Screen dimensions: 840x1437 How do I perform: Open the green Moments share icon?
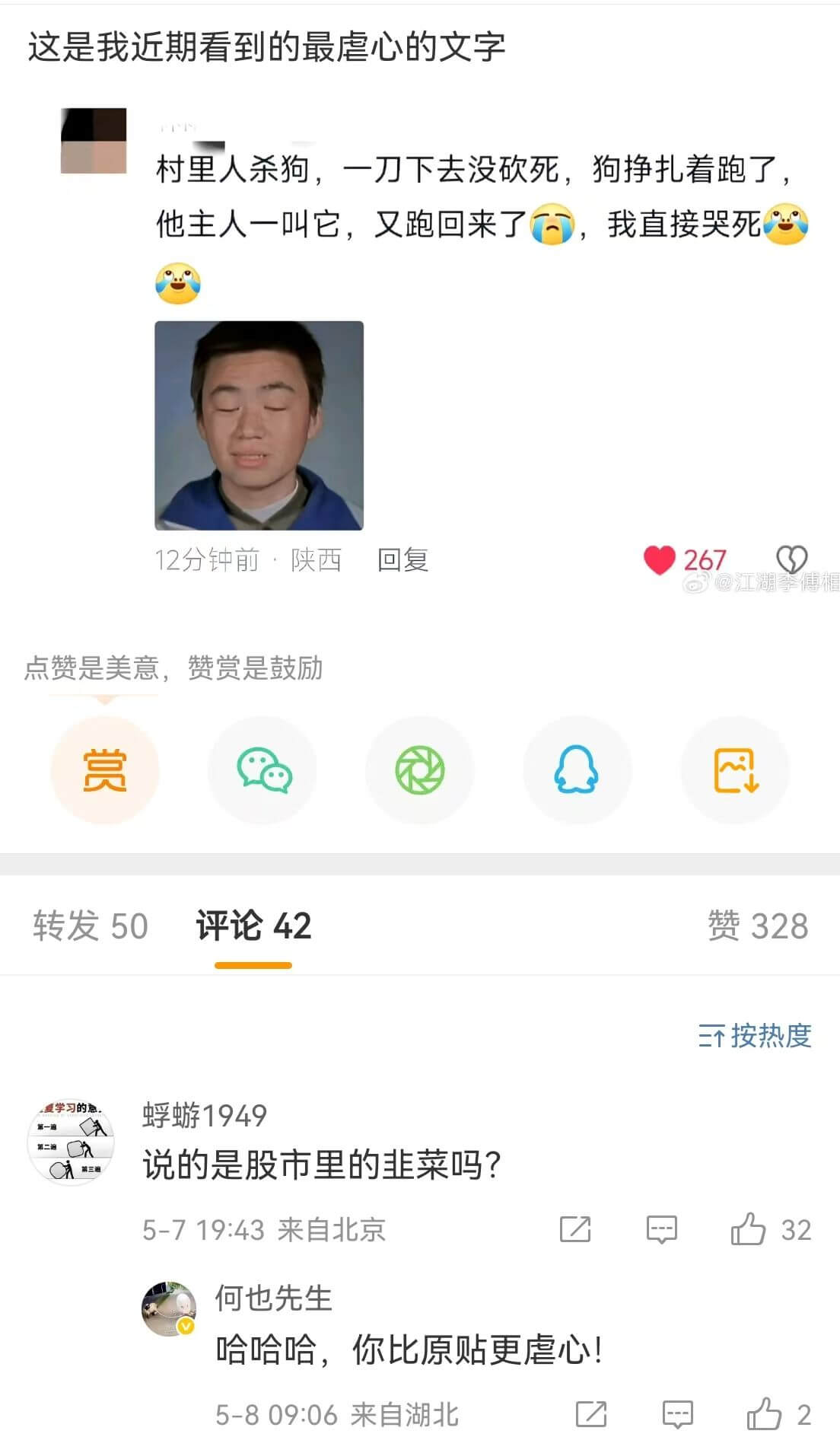[x=420, y=770]
